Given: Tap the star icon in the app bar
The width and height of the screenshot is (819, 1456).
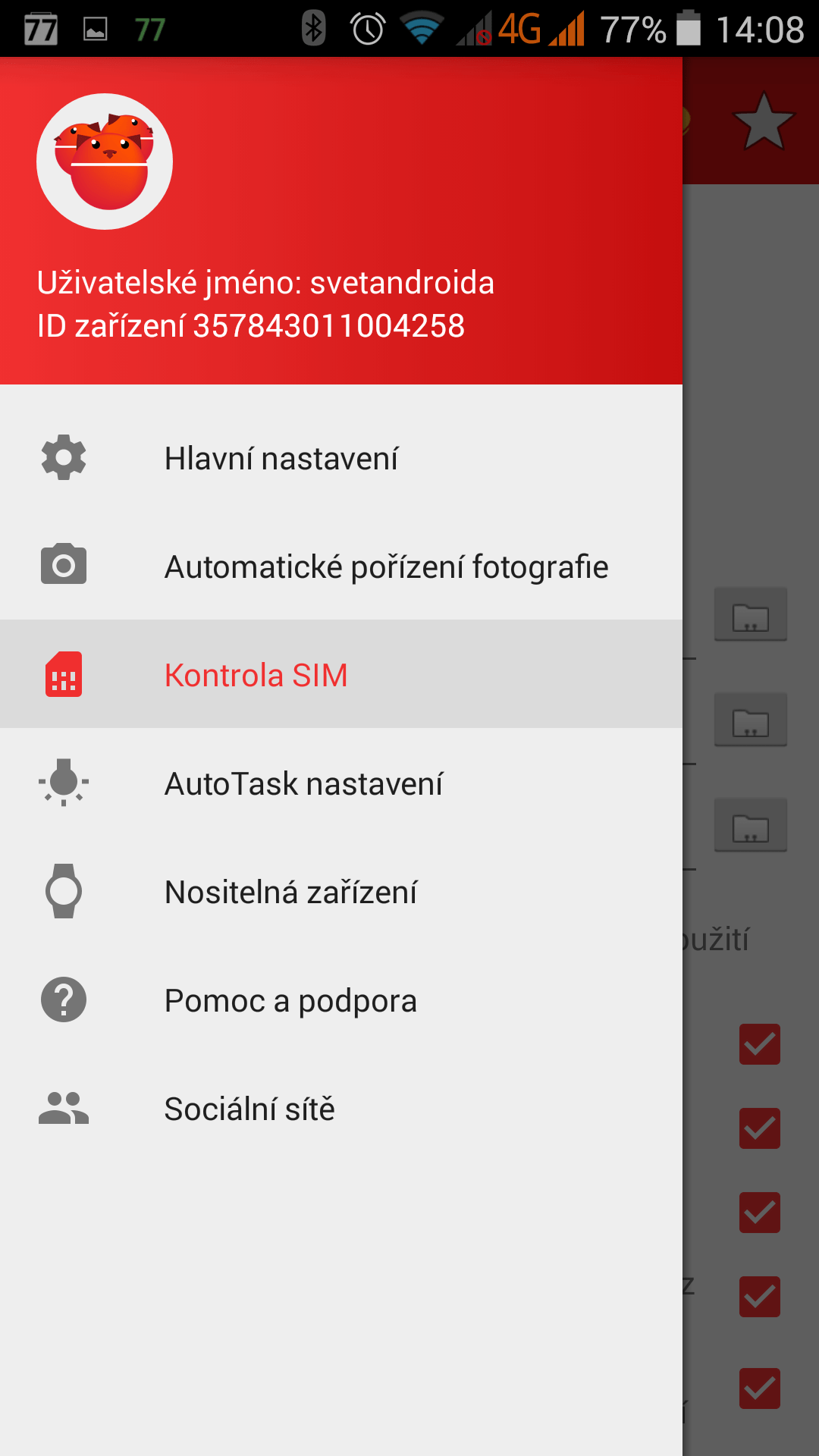Looking at the screenshot, I should click(764, 121).
